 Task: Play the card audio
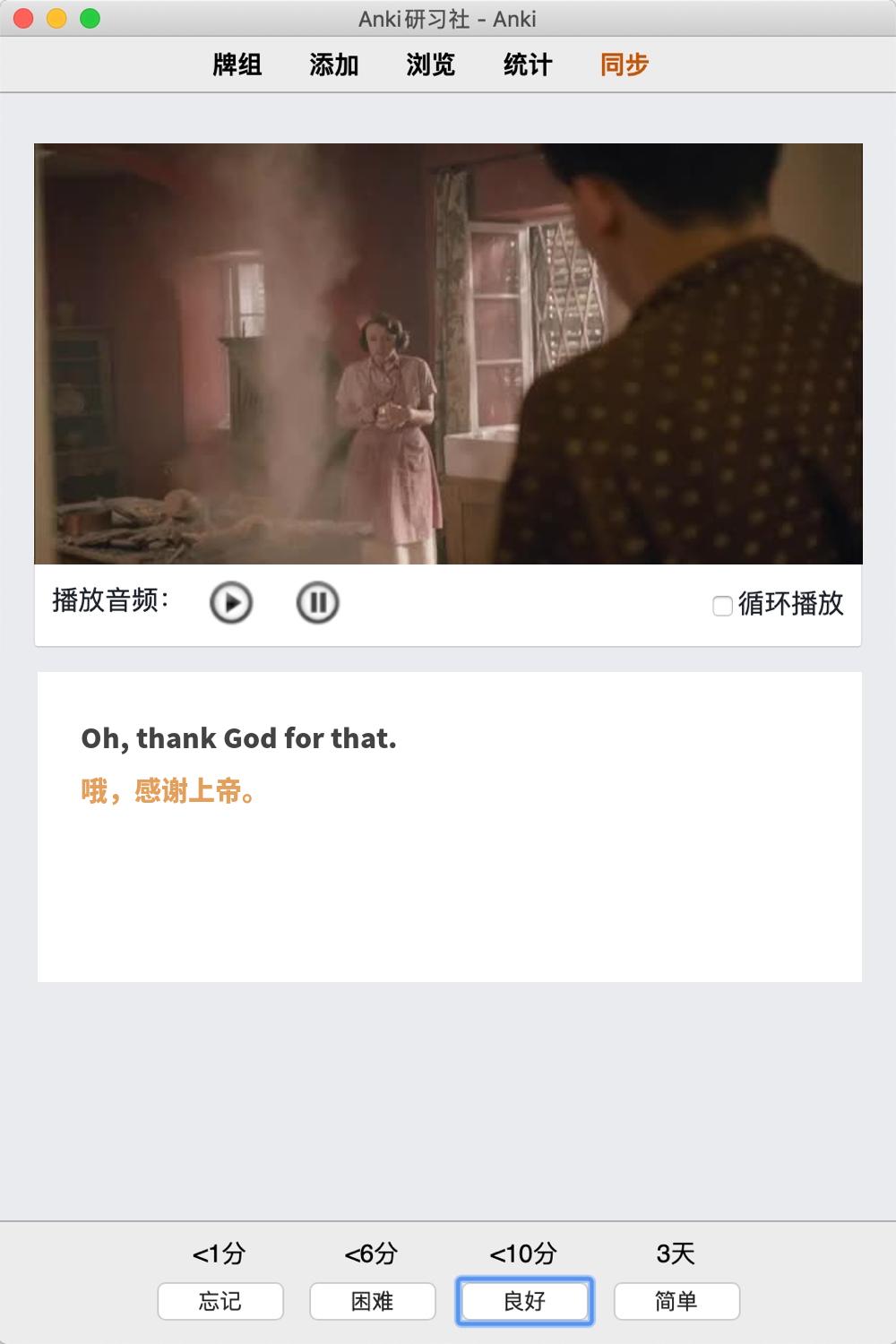231,603
